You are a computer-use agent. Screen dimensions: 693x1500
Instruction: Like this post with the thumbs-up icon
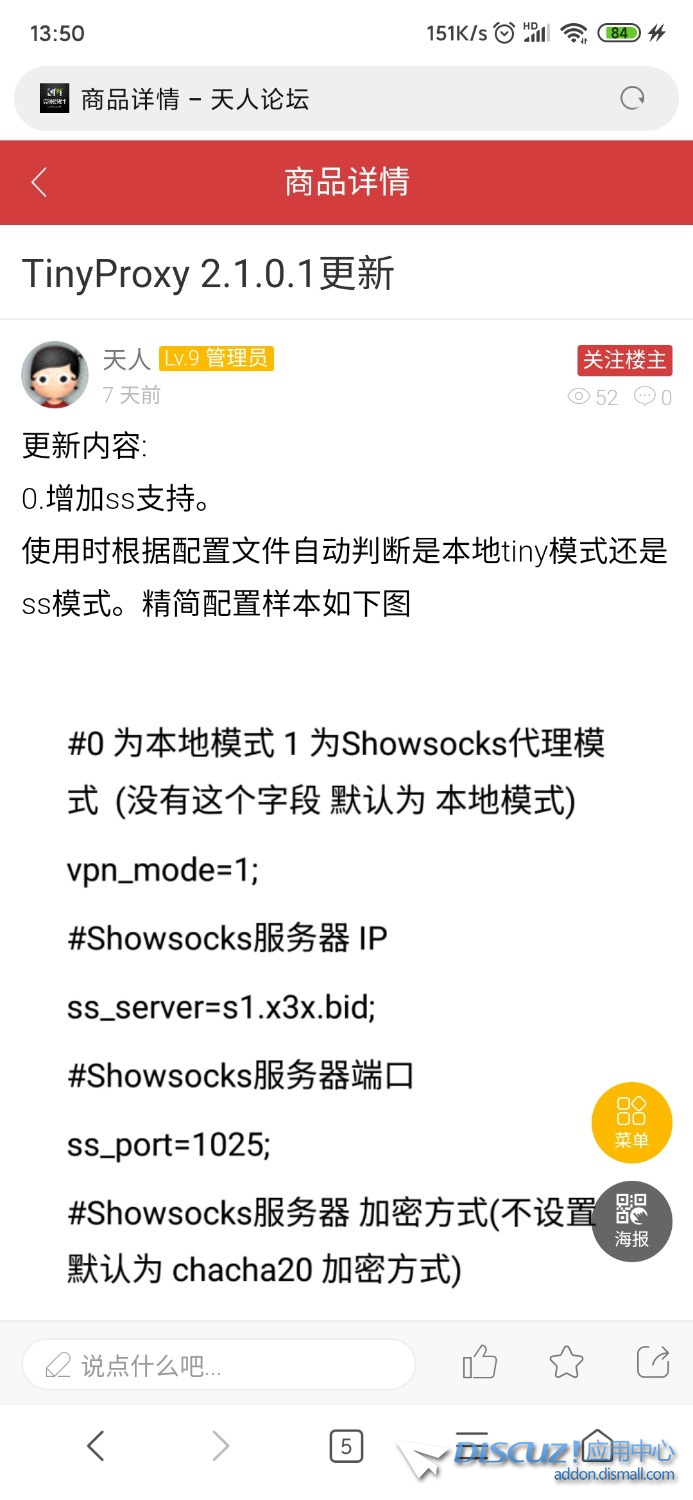tap(480, 1362)
